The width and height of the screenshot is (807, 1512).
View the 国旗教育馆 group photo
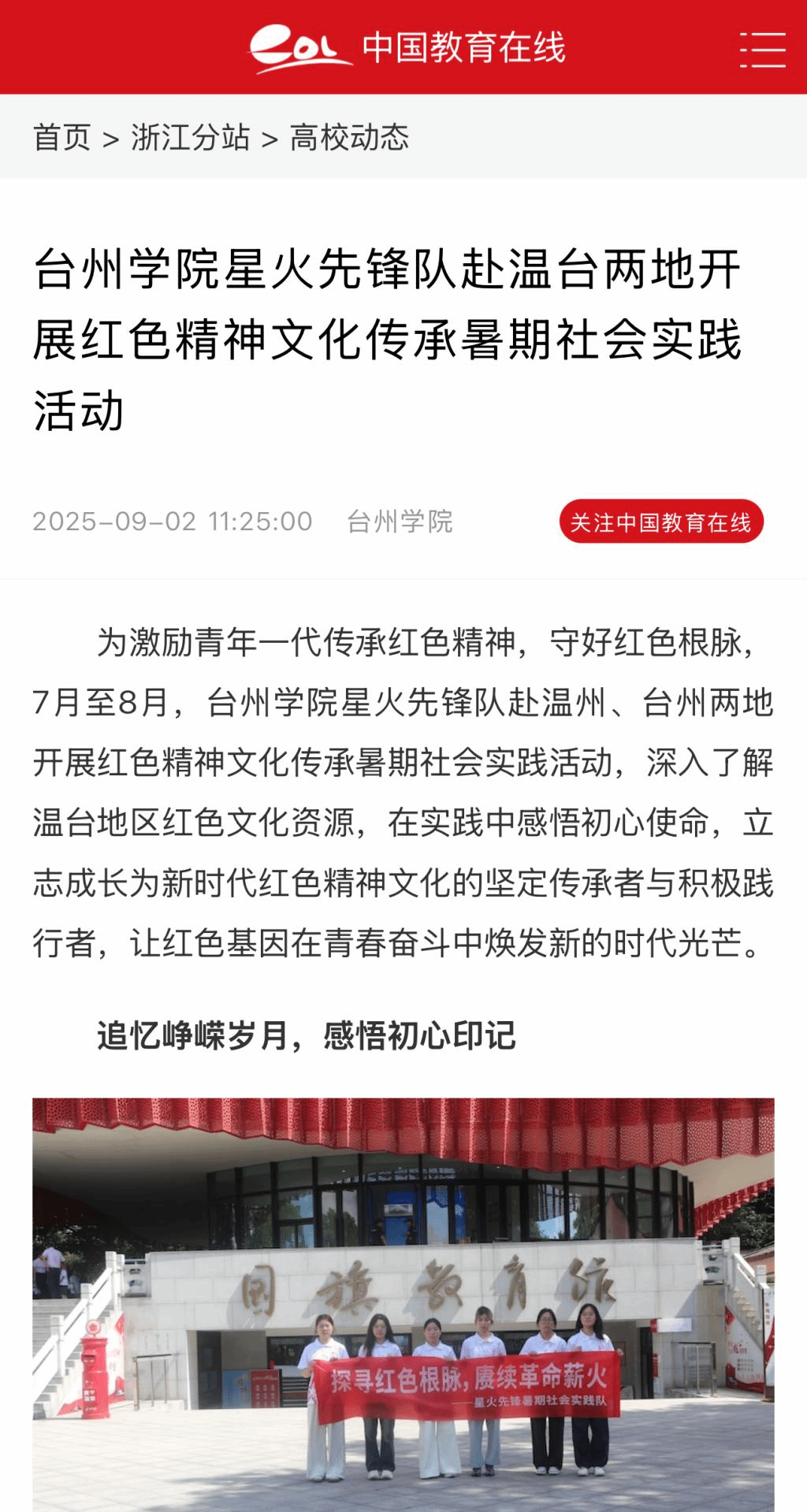403,1304
